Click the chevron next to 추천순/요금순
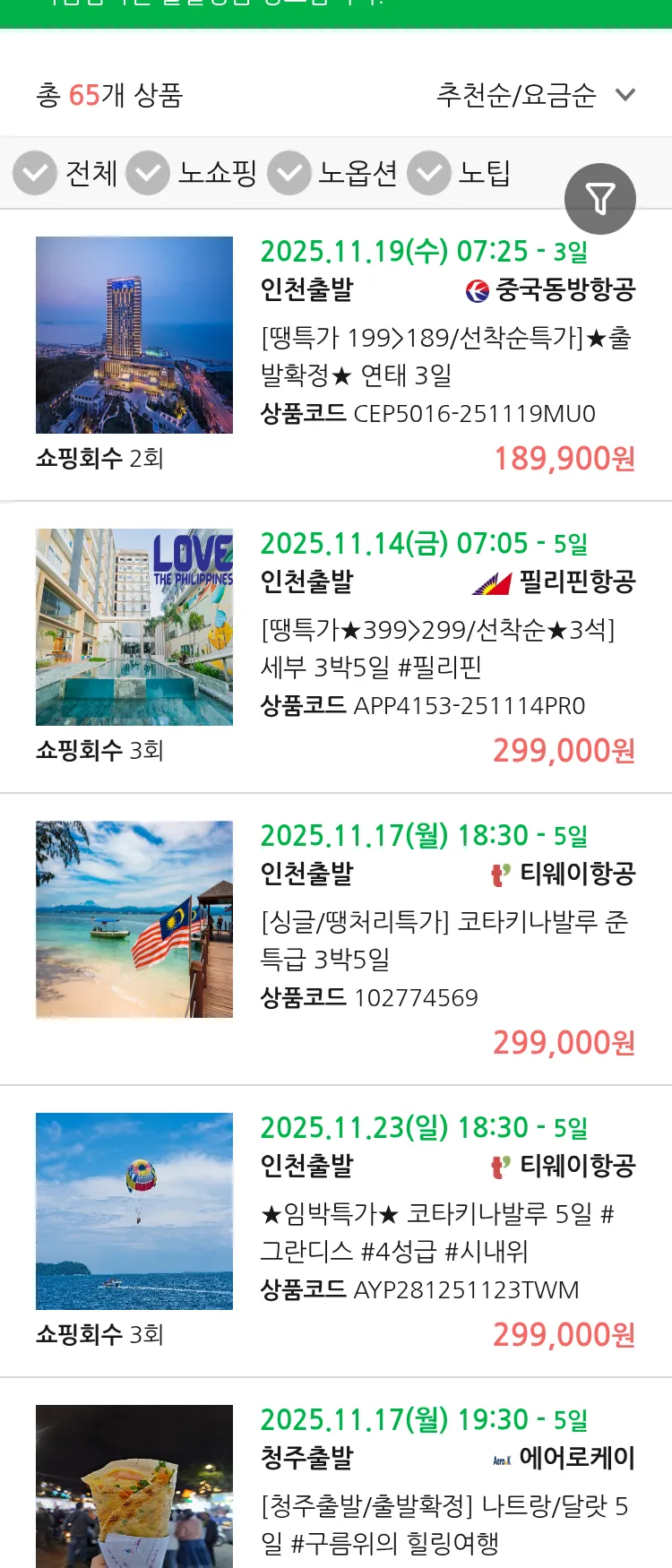This screenshot has width=672, height=1568. click(625, 93)
